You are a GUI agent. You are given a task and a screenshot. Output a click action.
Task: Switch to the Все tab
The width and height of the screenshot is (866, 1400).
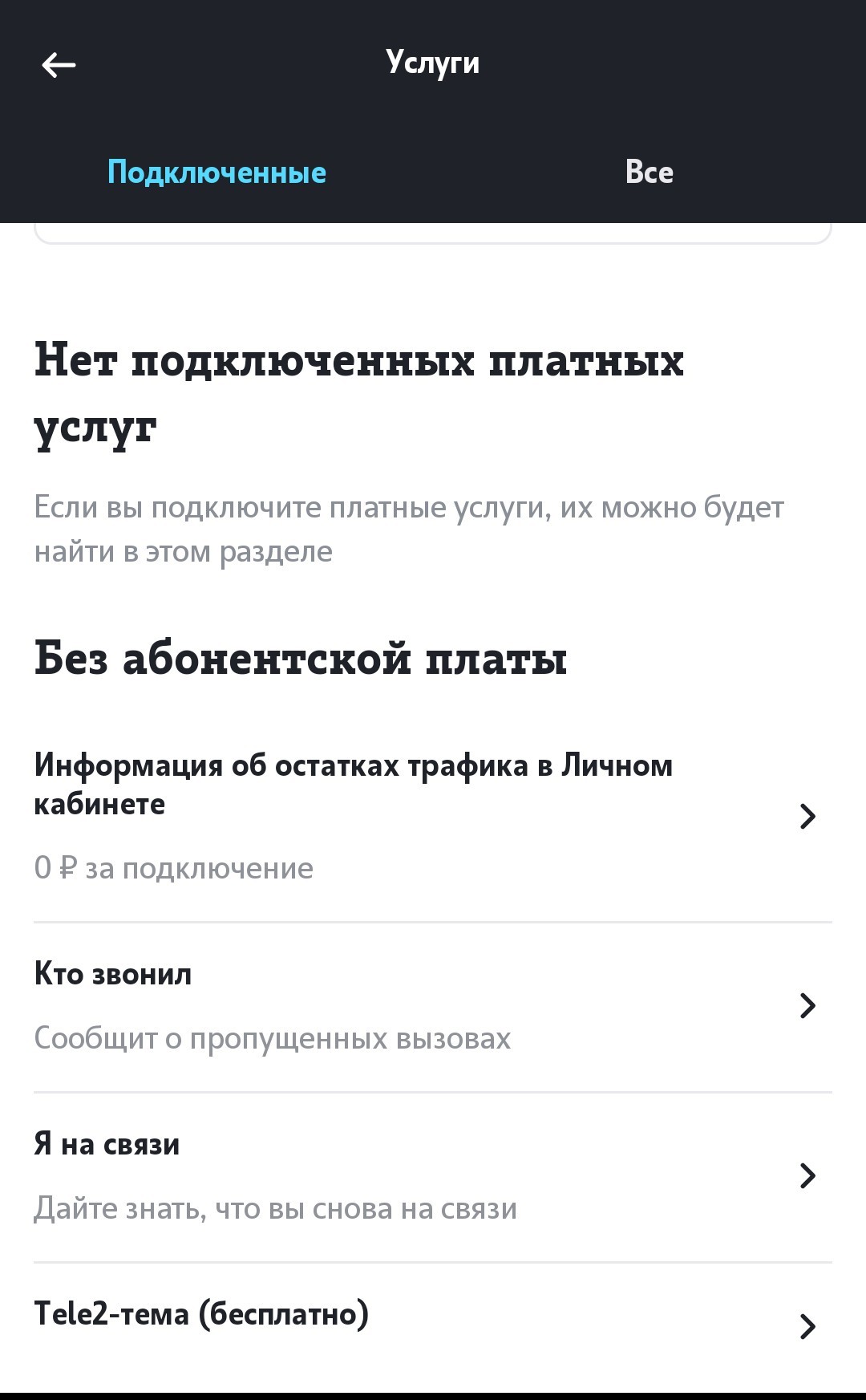click(649, 172)
